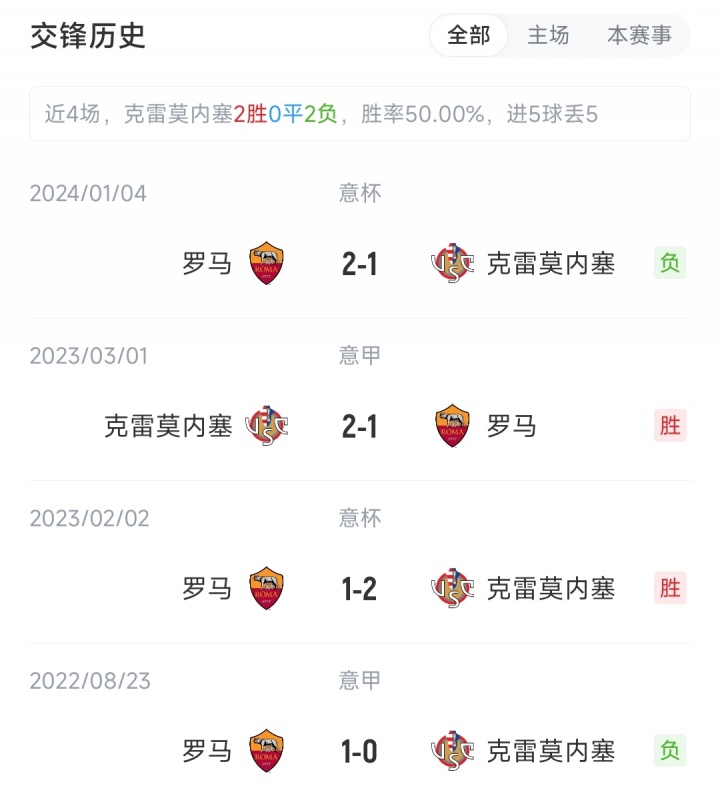The height and width of the screenshot is (786, 720).
Task: Select the 全部 filter tab
Action: tap(469, 35)
